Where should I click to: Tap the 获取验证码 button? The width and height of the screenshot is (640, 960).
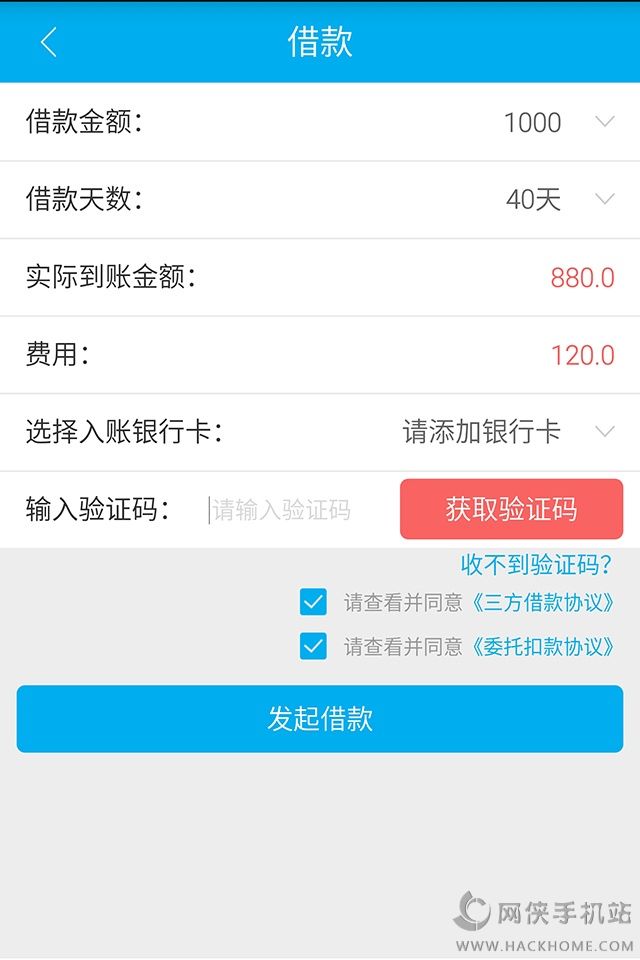(x=511, y=509)
